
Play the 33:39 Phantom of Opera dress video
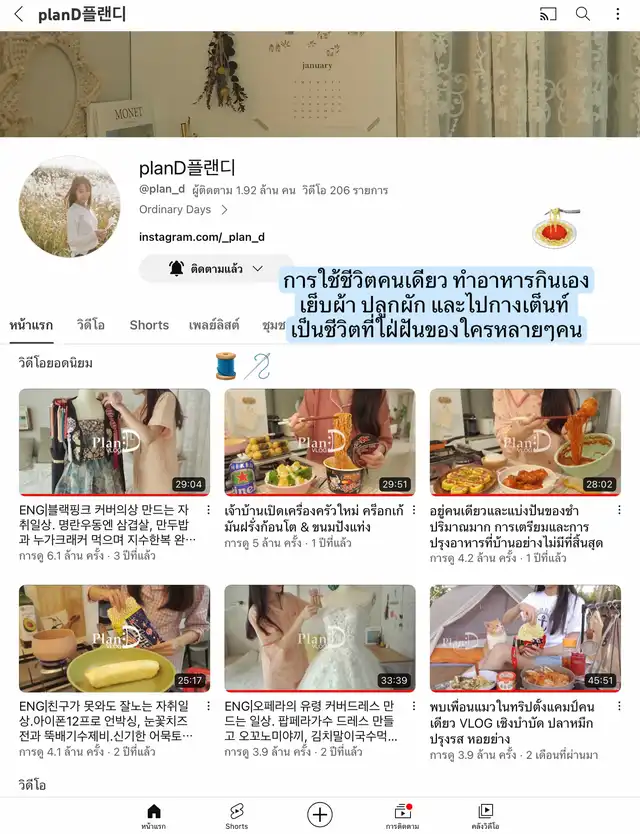319,638
